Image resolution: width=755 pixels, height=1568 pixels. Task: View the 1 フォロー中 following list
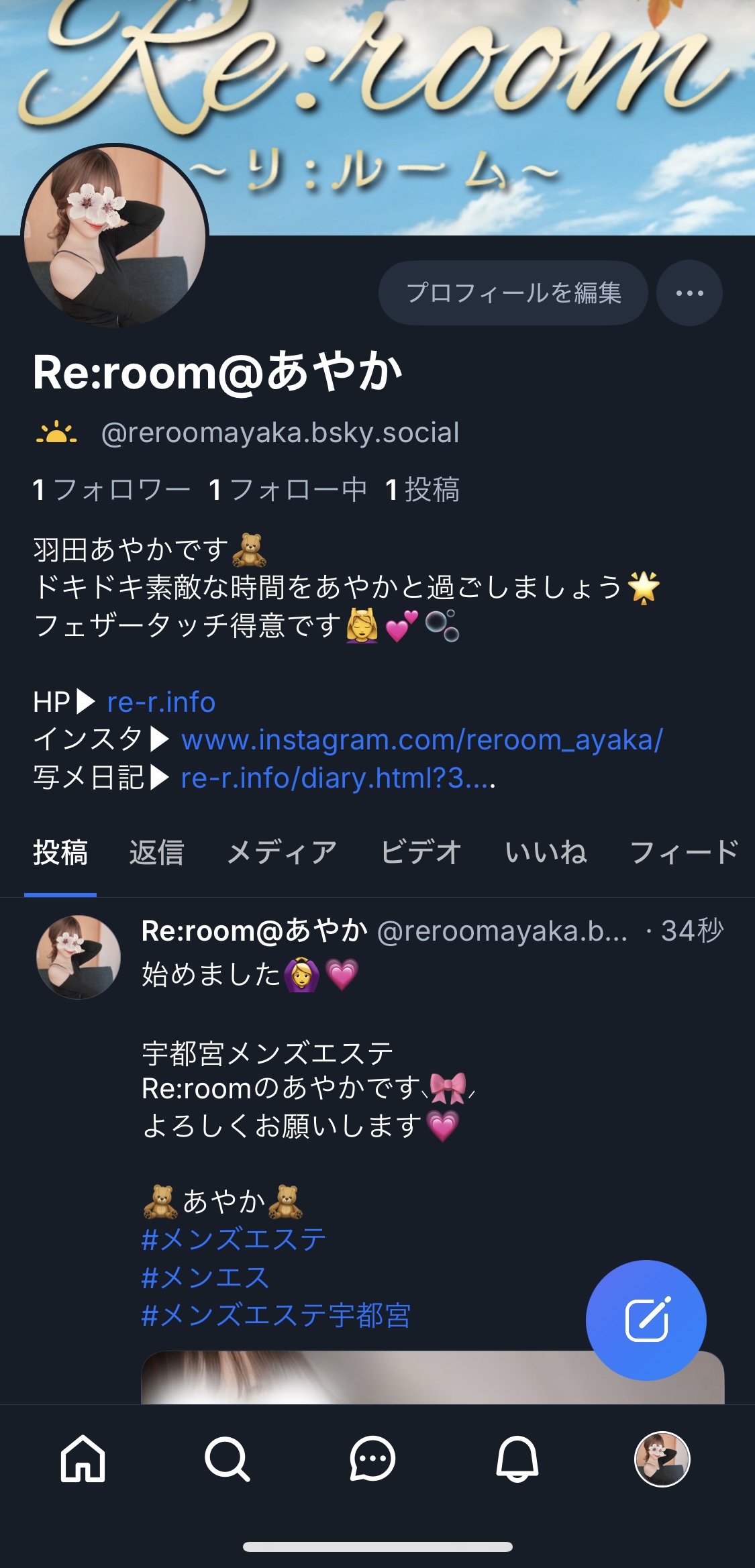(288, 490)
